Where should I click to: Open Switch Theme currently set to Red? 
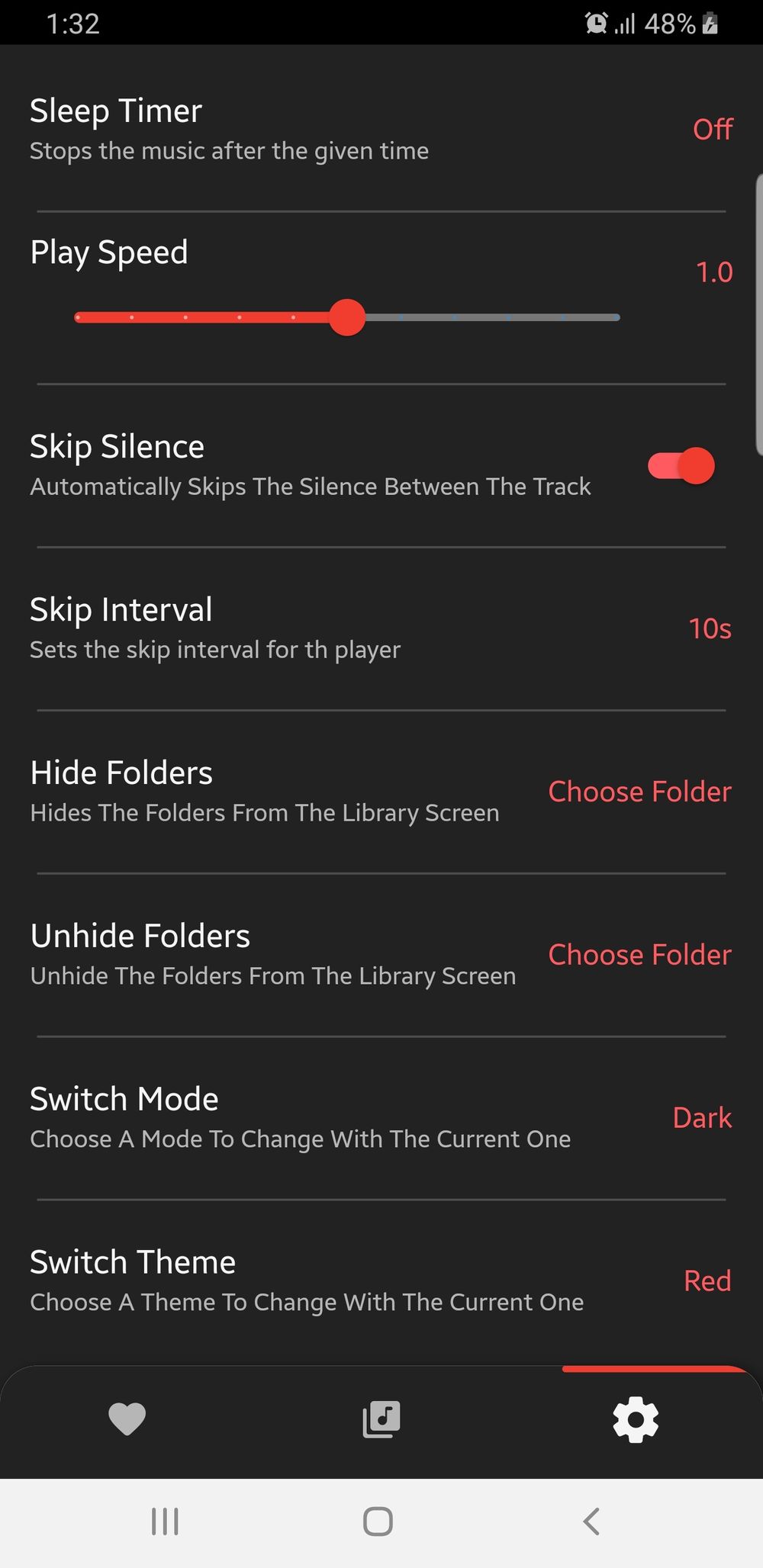[707, 1281]
